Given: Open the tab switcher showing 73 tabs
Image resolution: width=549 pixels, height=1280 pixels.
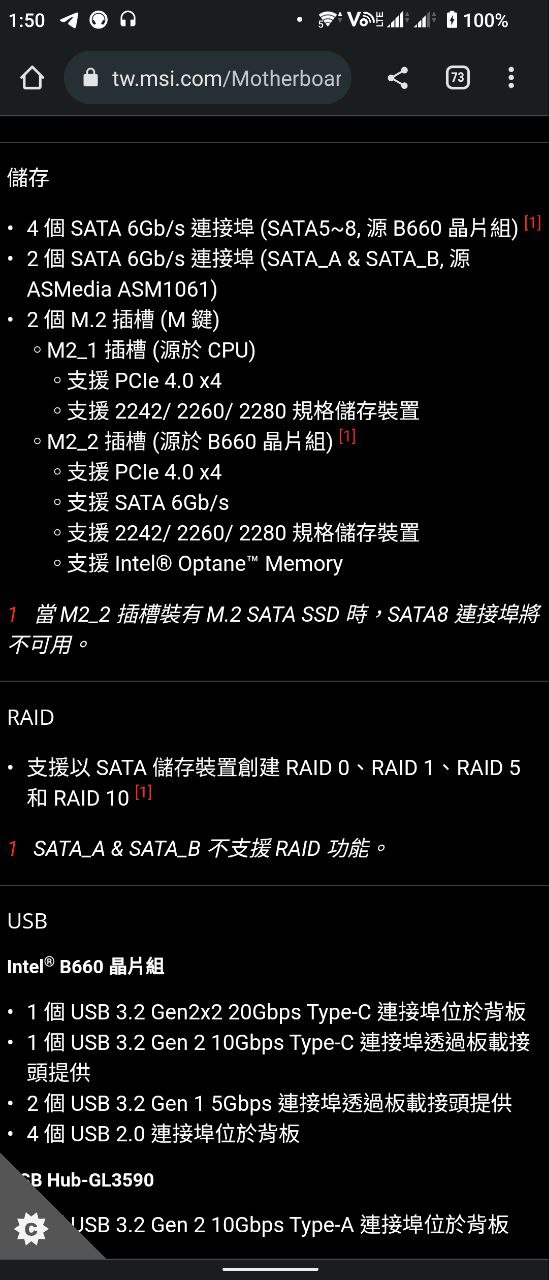Looking at the screenshot, I should point(457,78).
